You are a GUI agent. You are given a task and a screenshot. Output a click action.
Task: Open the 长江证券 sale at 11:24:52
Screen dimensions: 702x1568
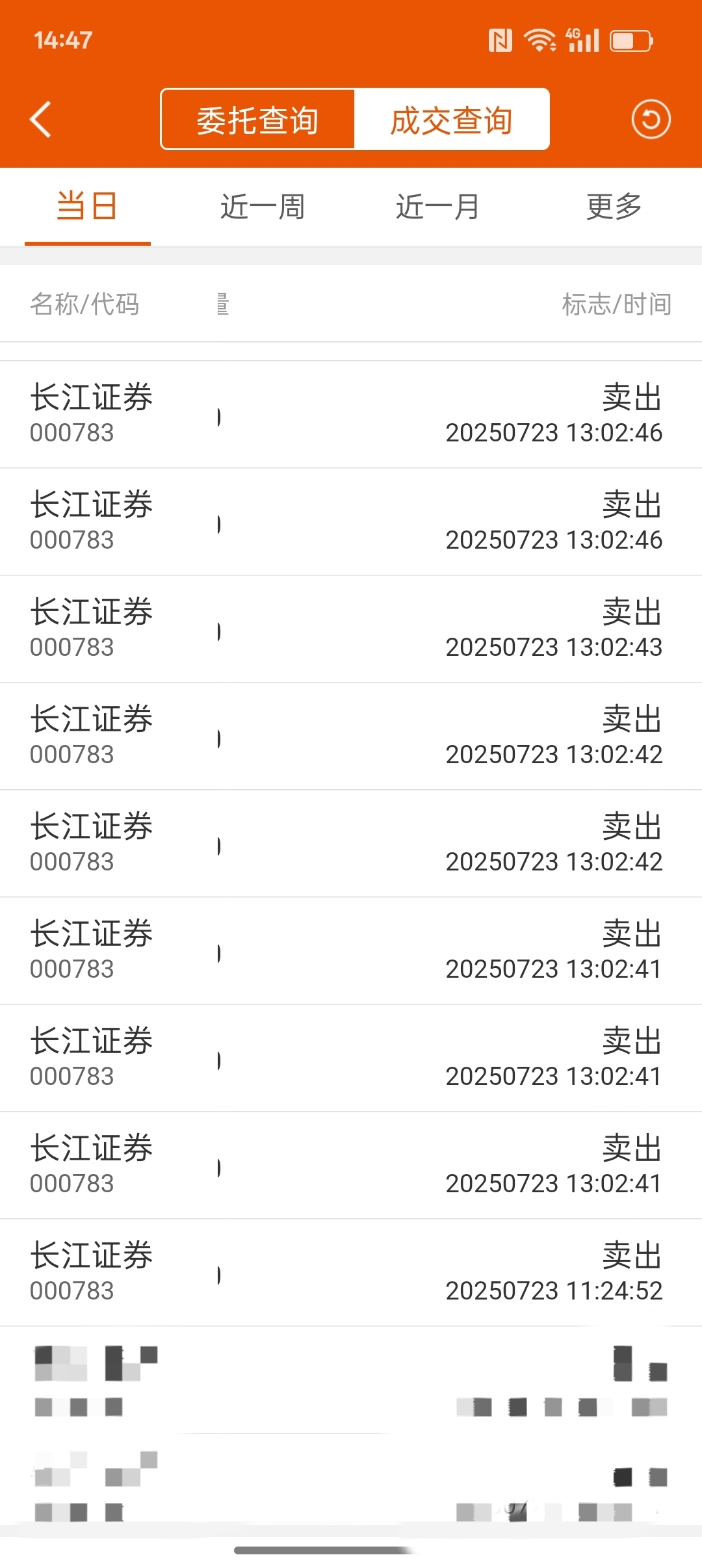tap(351, 1273)
